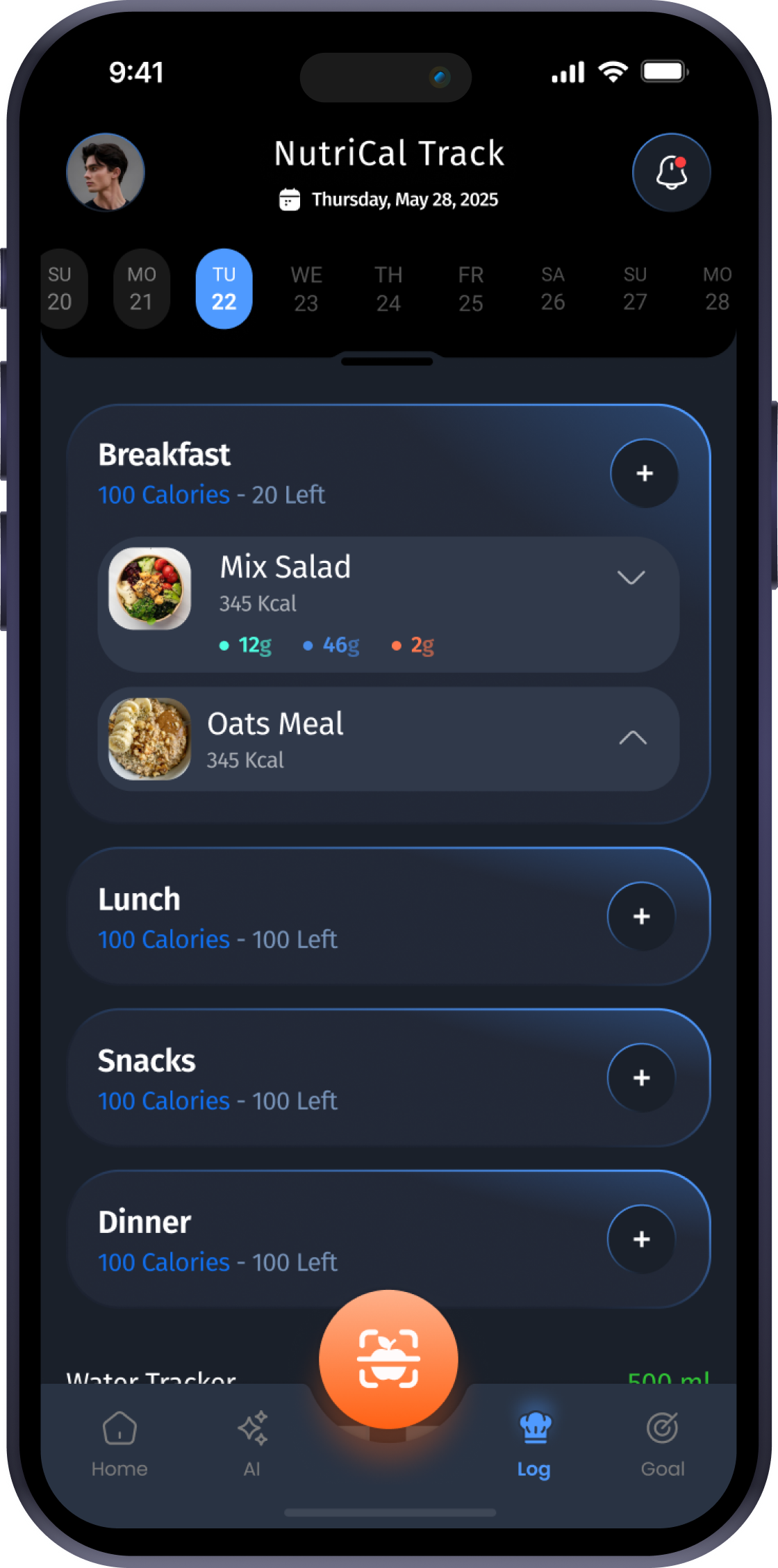Select Monday 21 in the date strip
This screenshot has height=1568, width=778.
(142, 288)
